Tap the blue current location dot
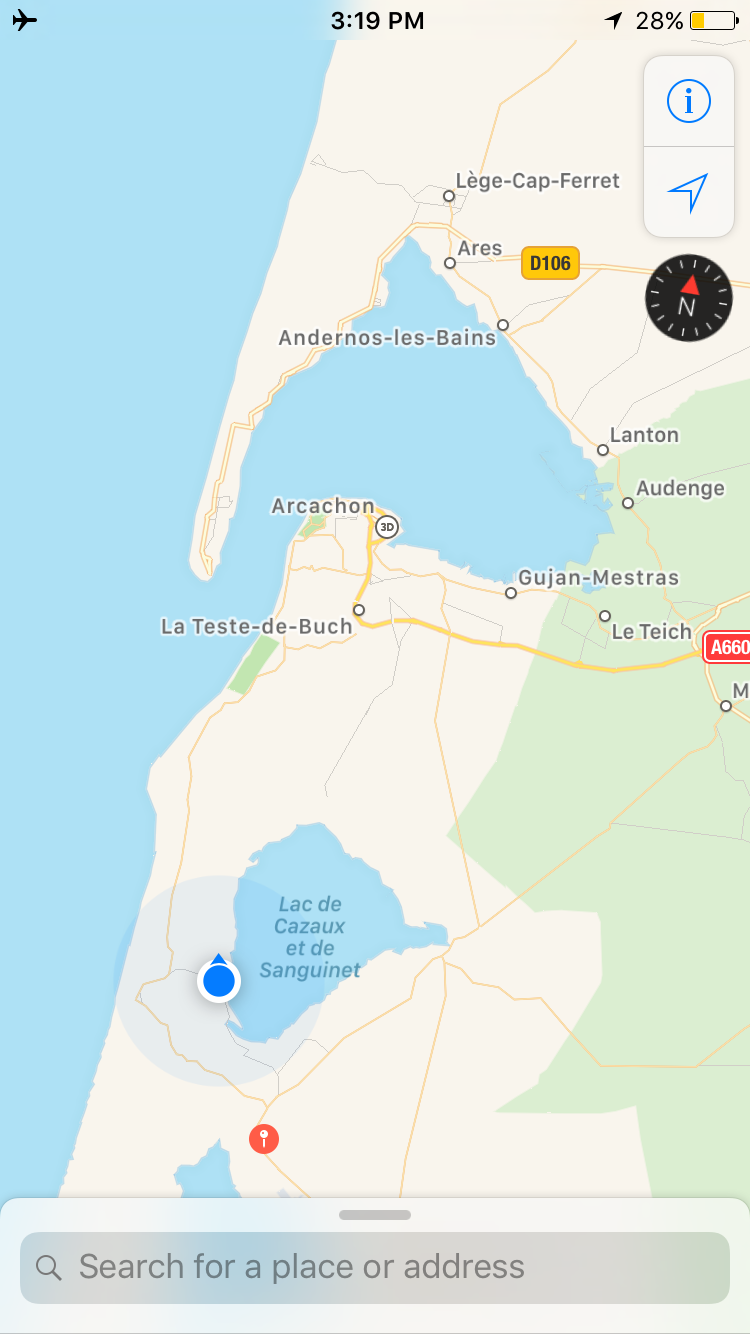The image size is (750, 1334). click(218, 981)
